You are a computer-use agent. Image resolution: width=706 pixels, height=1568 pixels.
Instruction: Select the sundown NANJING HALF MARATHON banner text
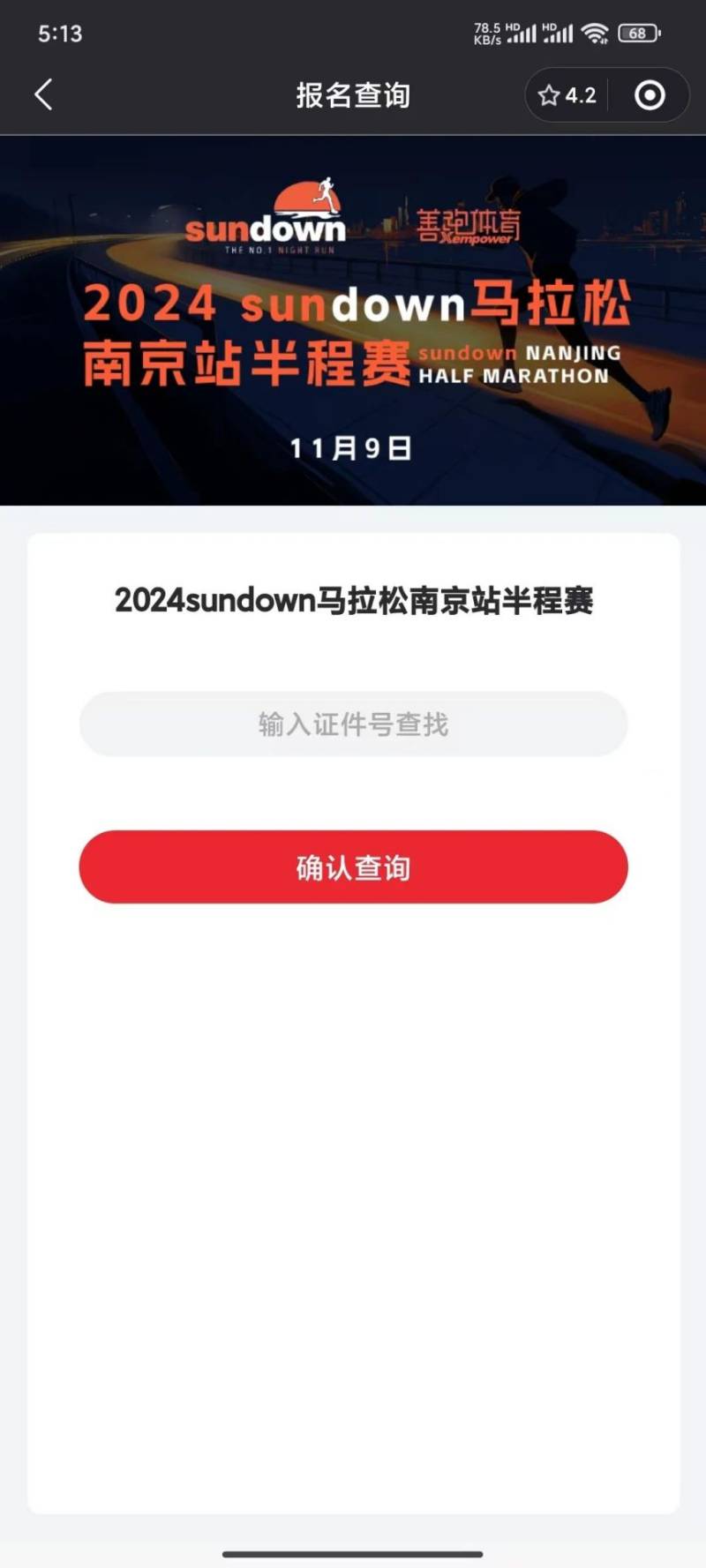click(x=521, y=364)
